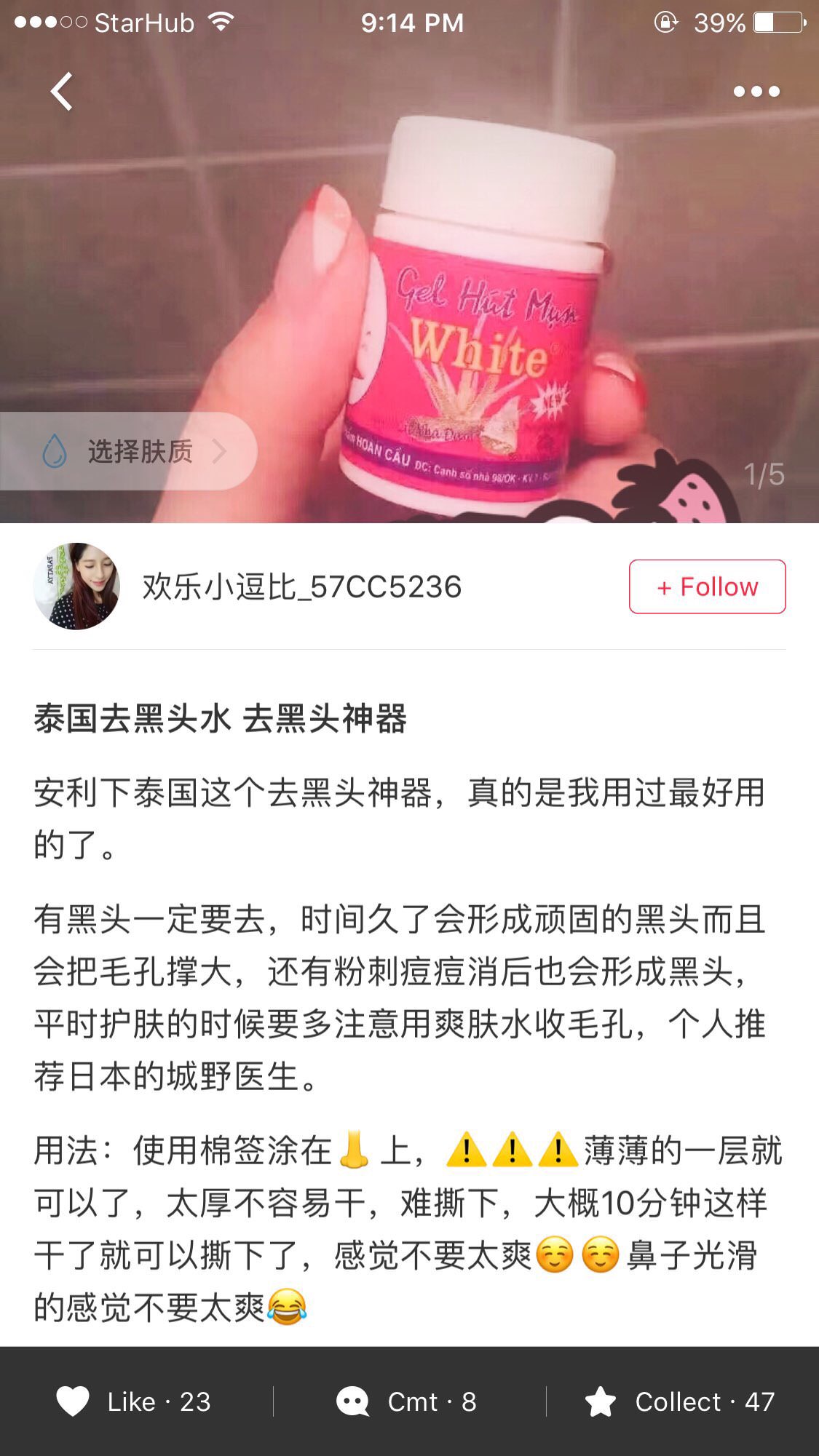Follow user 欢乐小逗比_57CC5236
The image size is (819, 1456).
point(707,586)
